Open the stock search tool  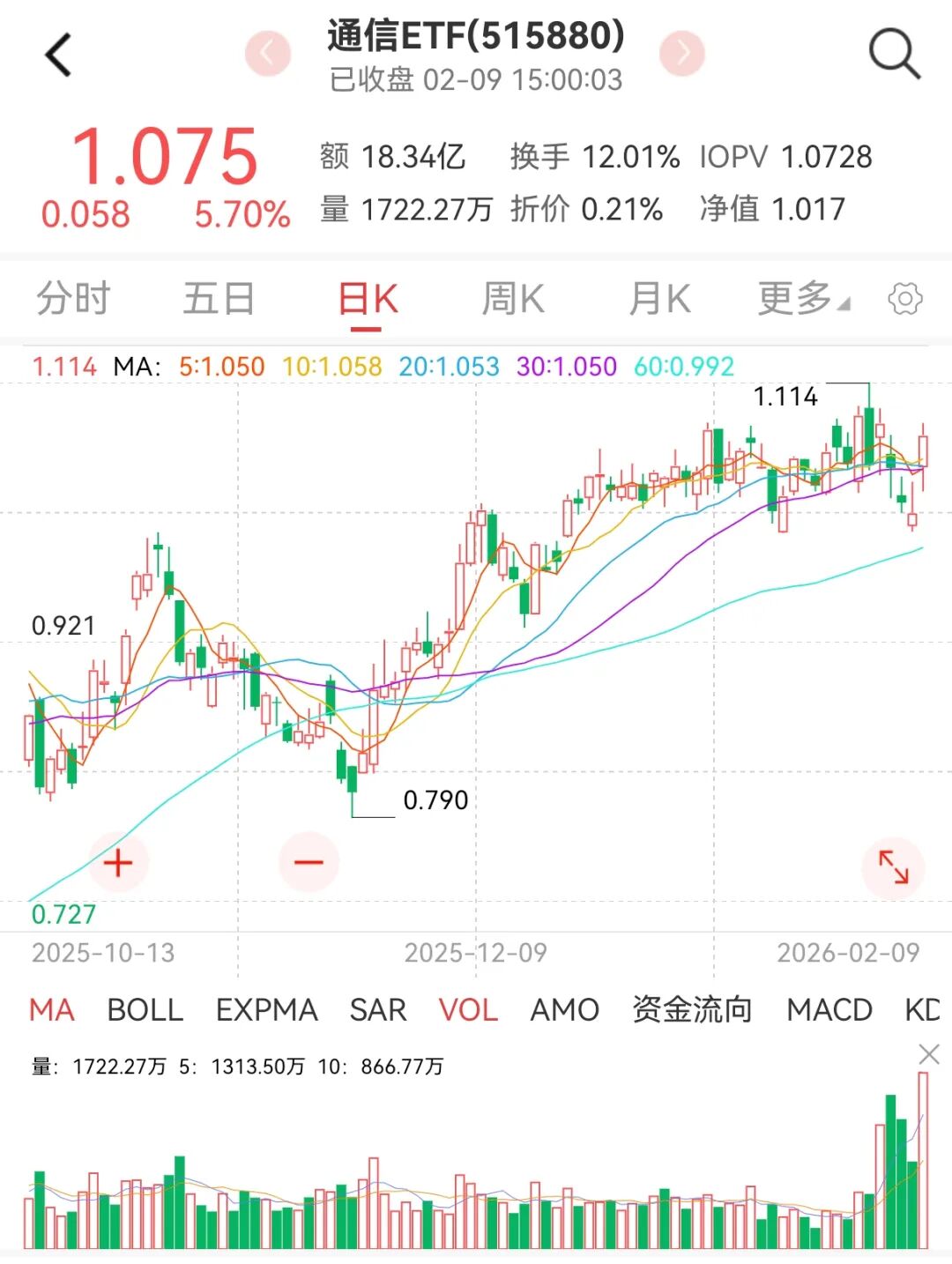tap(894, 50)
